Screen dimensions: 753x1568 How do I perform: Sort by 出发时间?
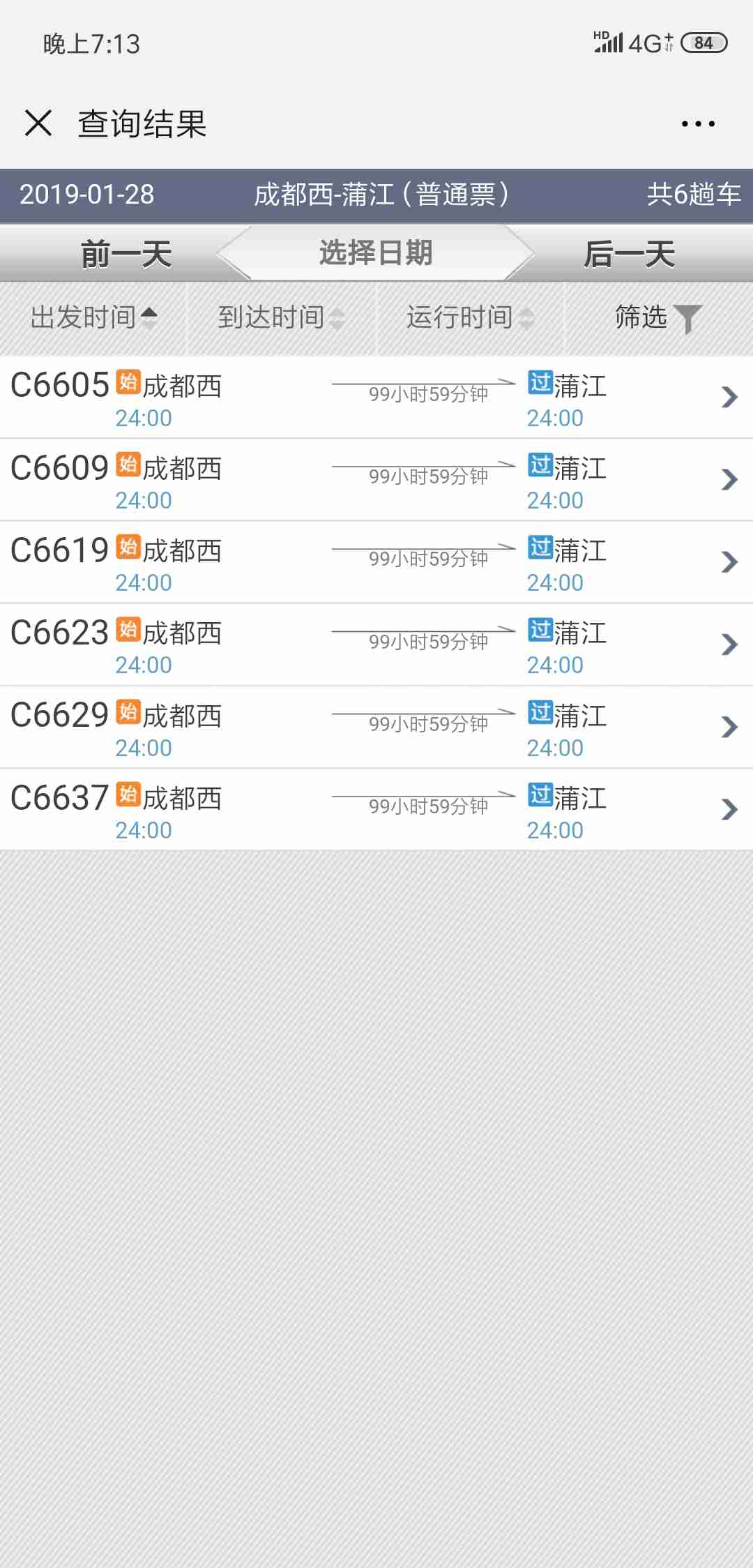(93, 318)
